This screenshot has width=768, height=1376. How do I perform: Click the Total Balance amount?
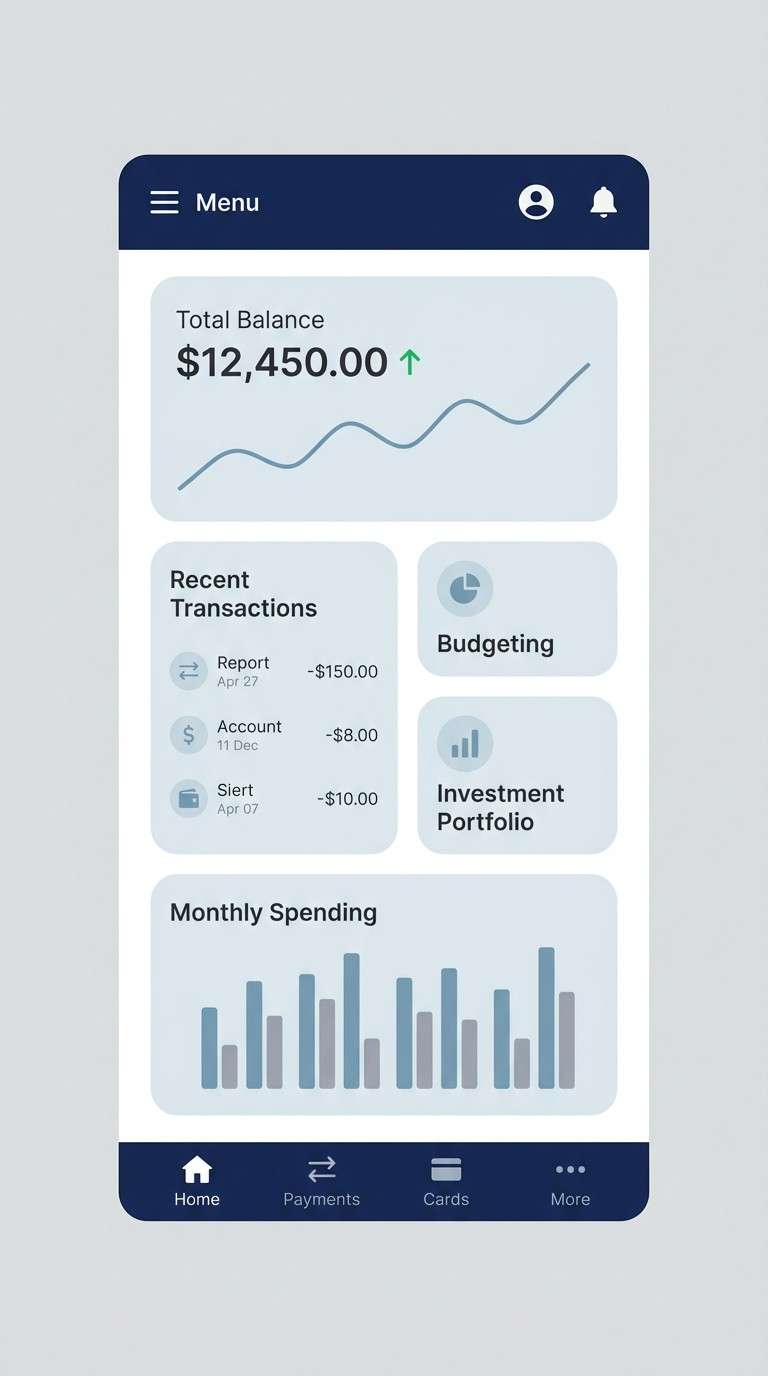click(283, 362)
